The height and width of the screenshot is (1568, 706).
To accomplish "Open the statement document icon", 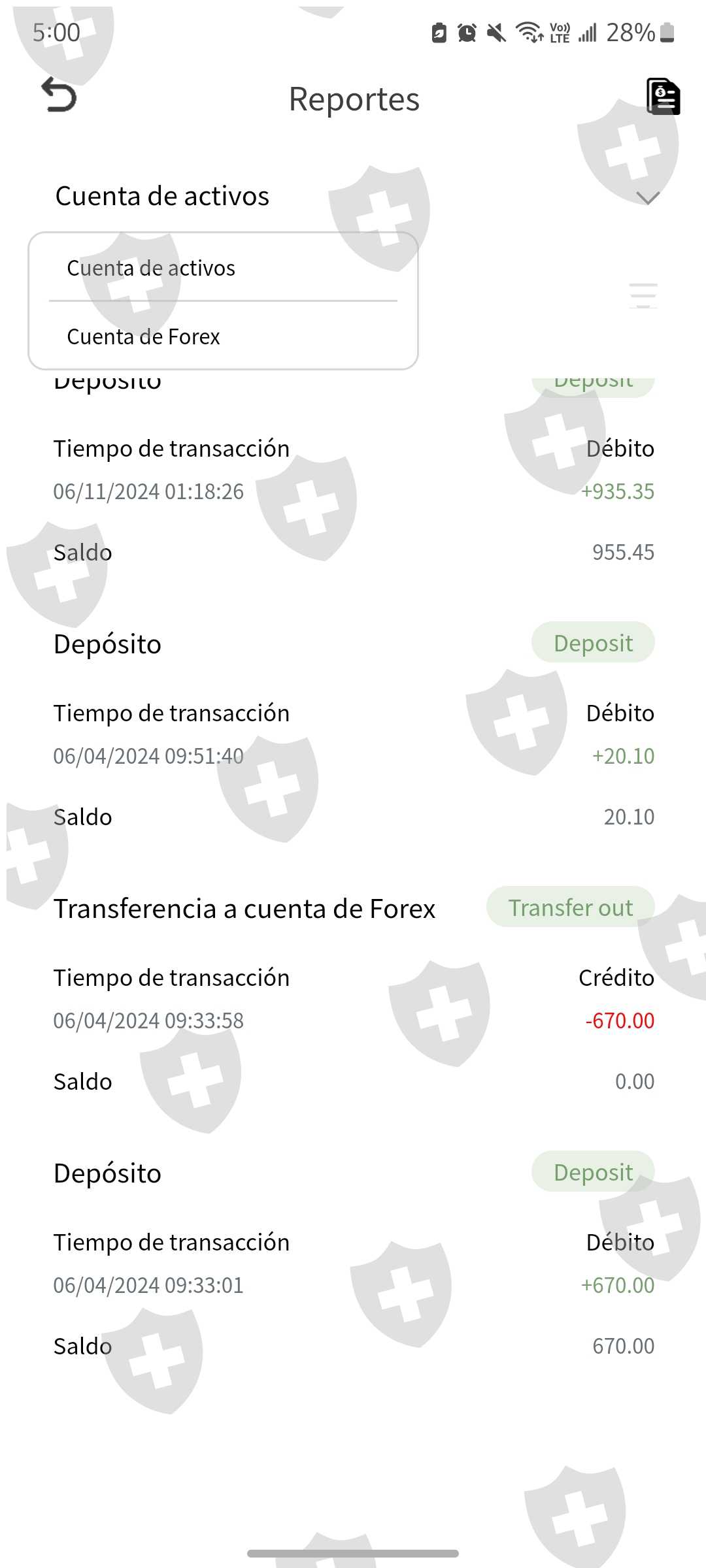I will pos(663,97).
